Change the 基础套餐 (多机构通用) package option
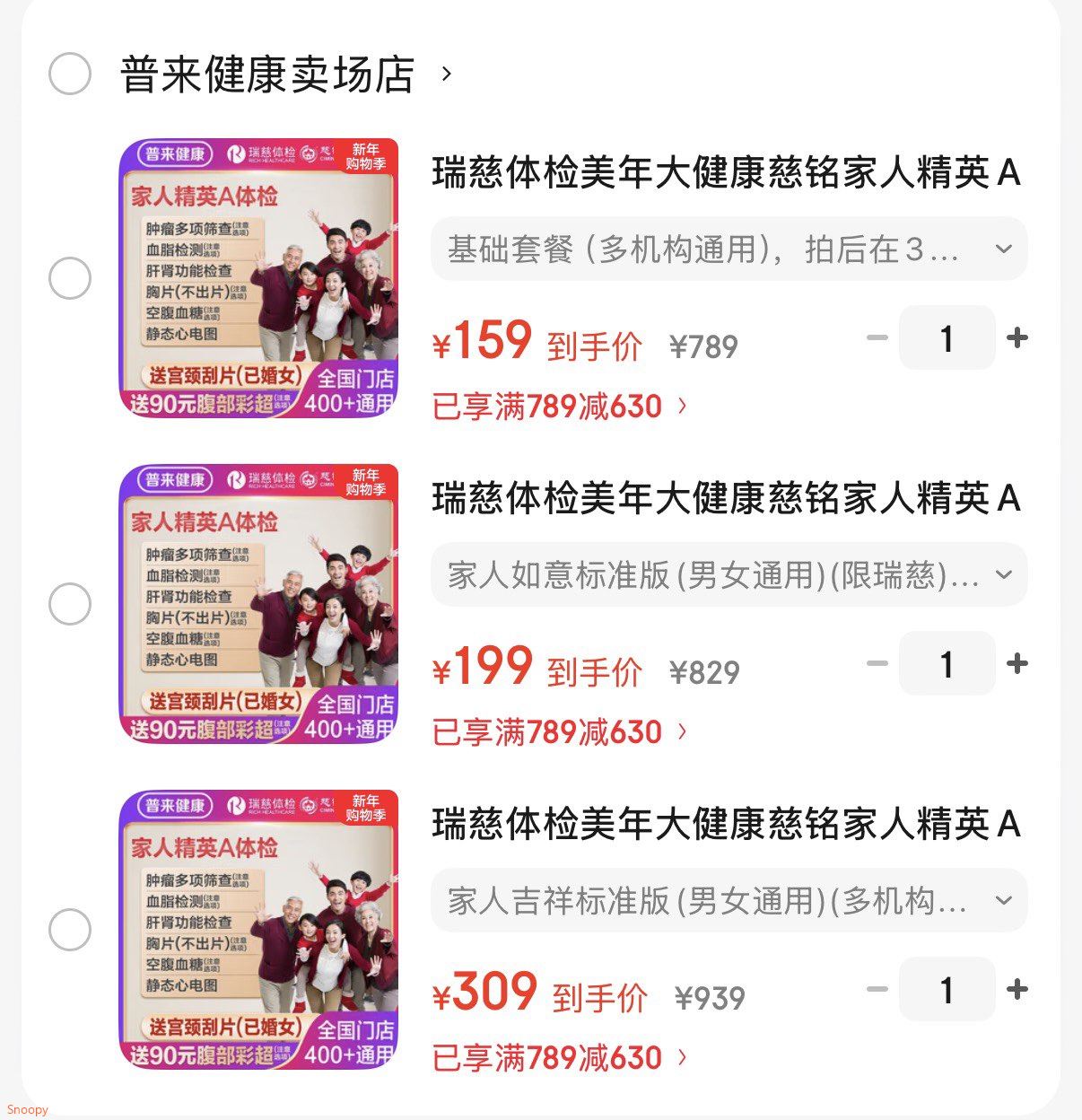Image resolution: width=1082 pixels, height=1120 pixels. 729,249
